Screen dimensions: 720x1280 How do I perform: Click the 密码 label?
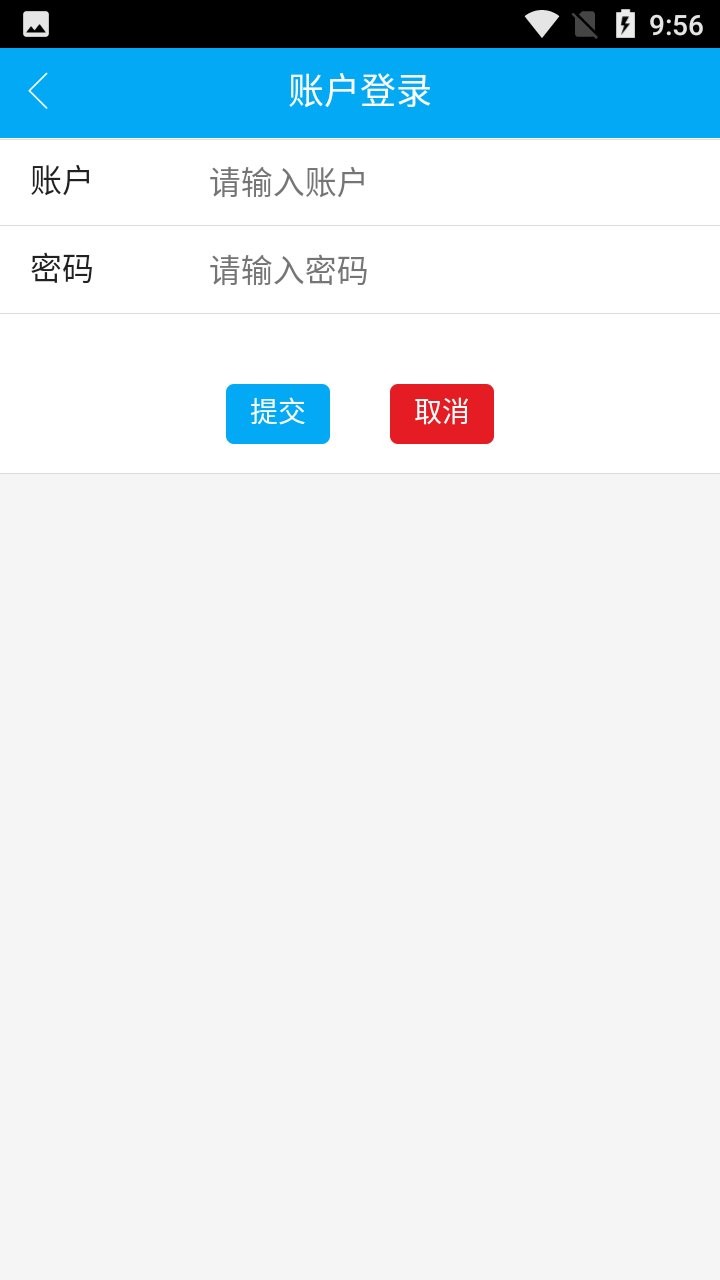[x=60, y=269]
